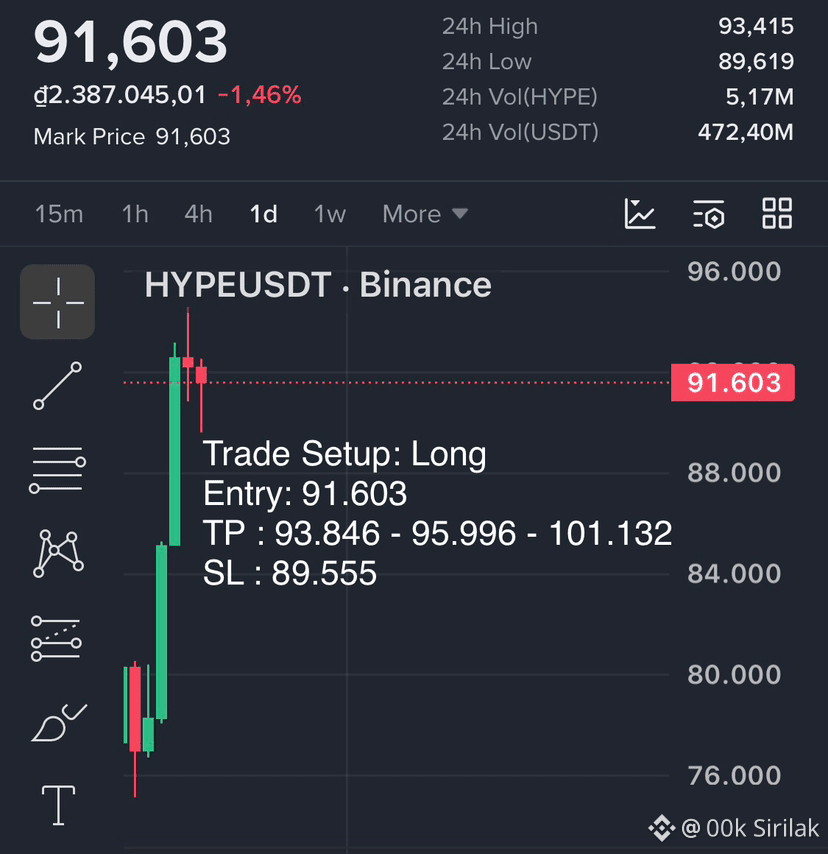Switch to the 4h timeframe
The height and width of the screenshot is (854, 828).
click(198, 214)
